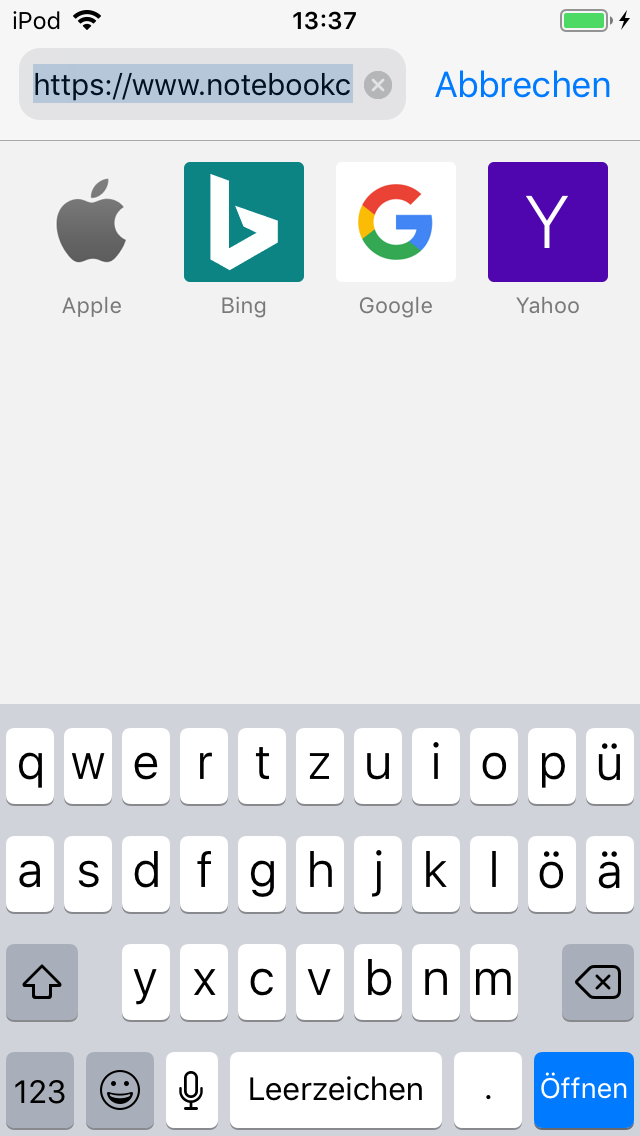Image resolution: width=640 pixels, height=1136 pixels.
Task: Start dictation with the microphone key
Action: 191,1089
